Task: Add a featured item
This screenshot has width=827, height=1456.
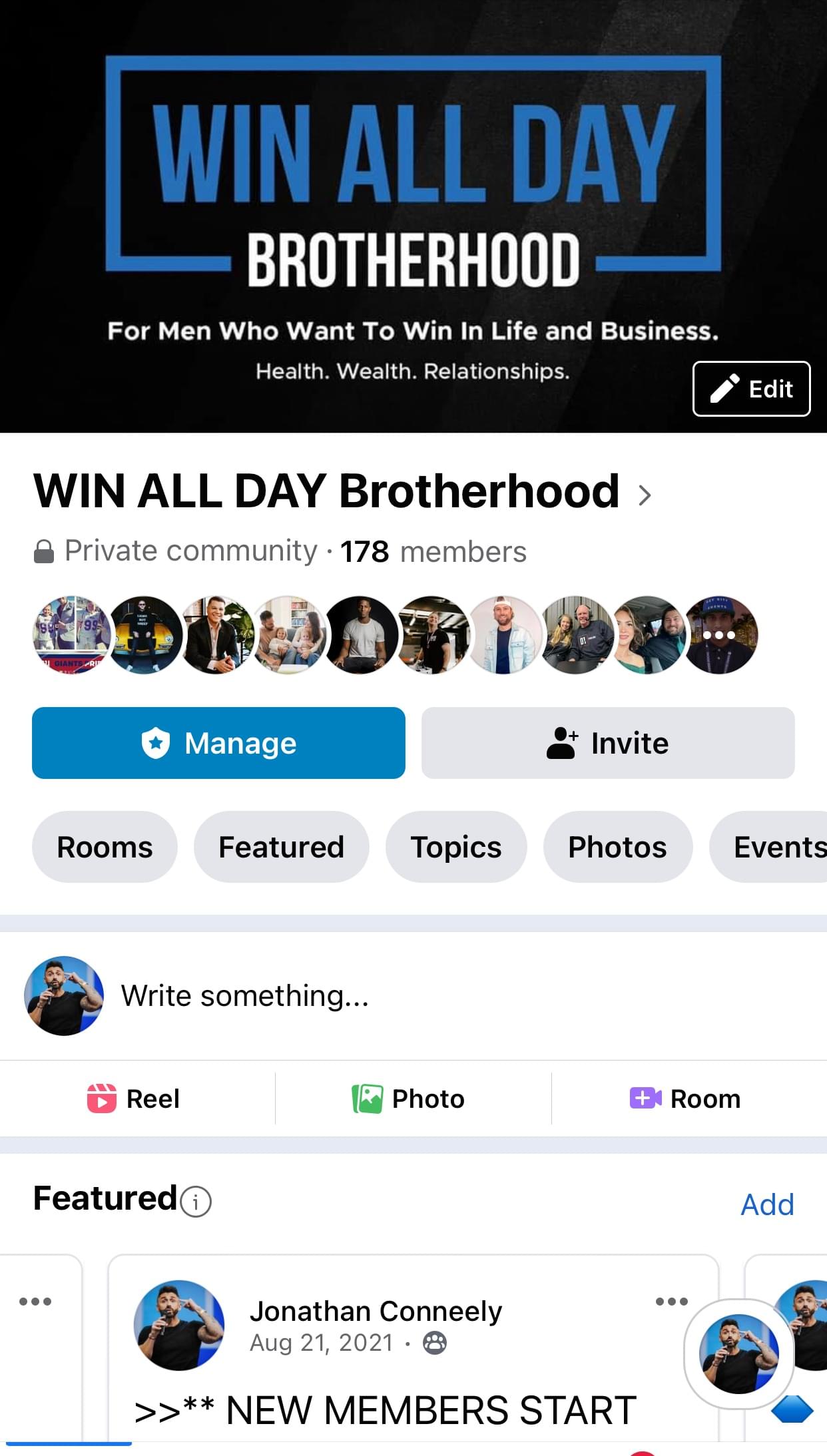Action: pyautogui.click(x=767, y=1204)
